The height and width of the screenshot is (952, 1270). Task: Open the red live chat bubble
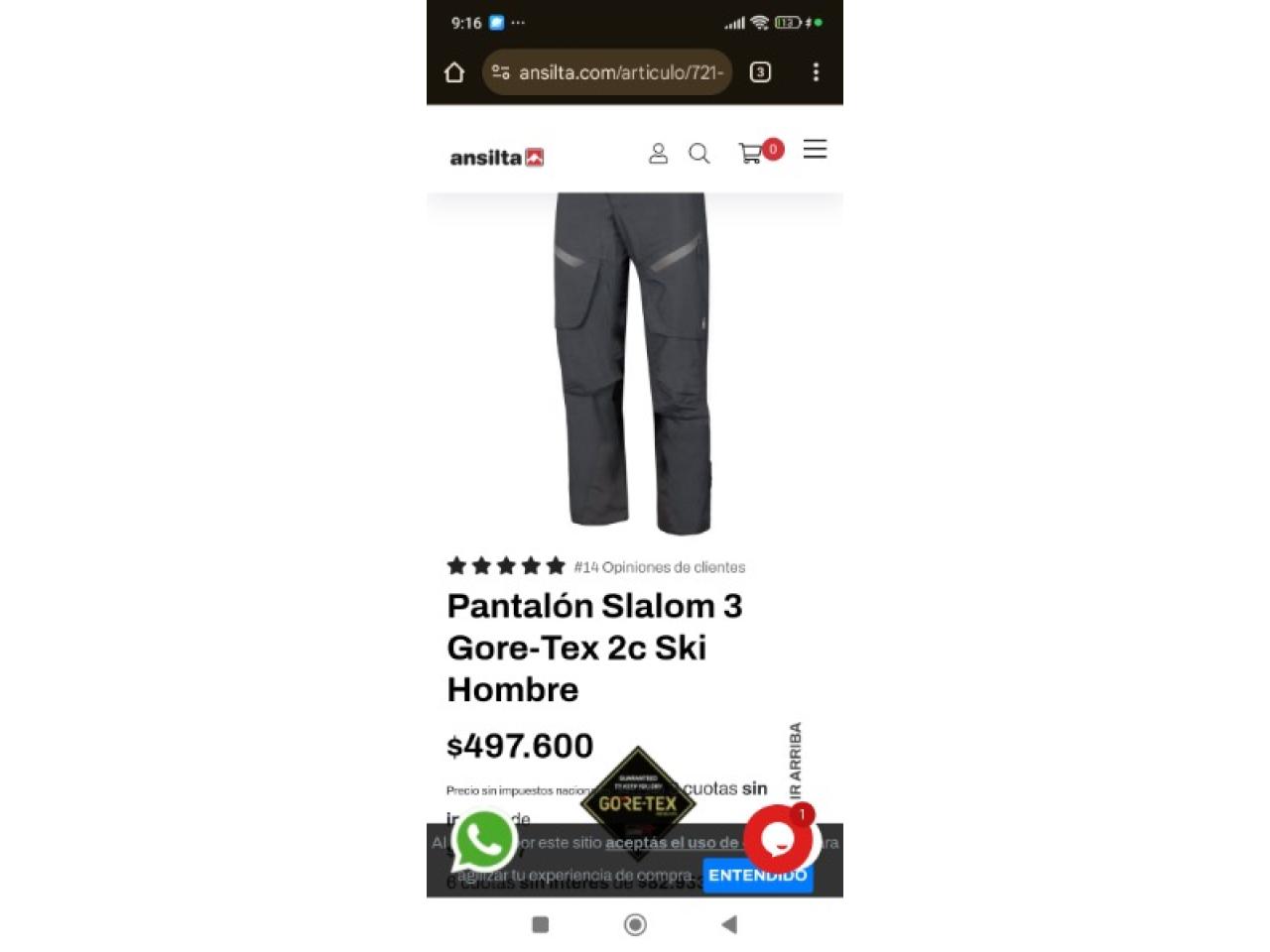click(x=779, y=839)
